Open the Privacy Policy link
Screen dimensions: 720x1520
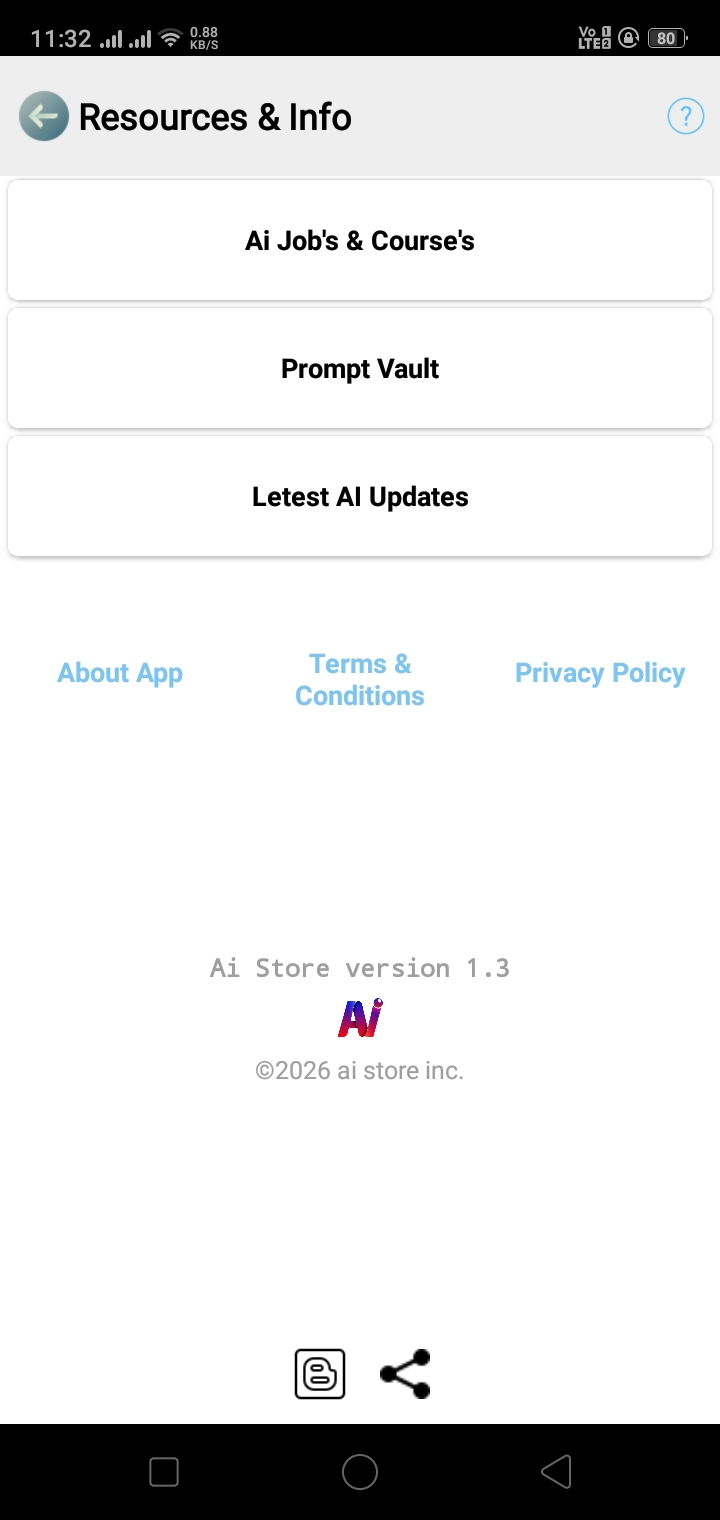[599, 673]
